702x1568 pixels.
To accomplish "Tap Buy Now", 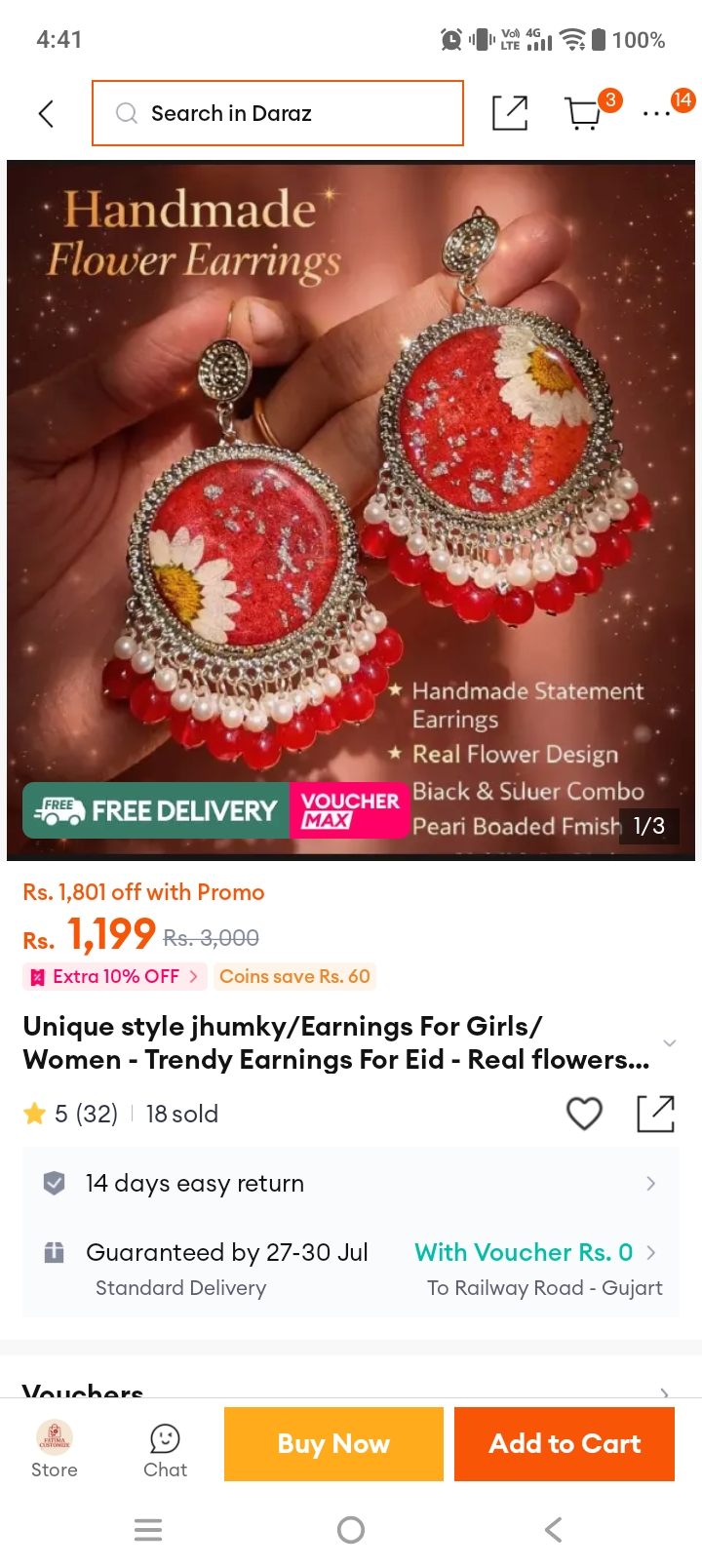I will [x=333, y=1444].
